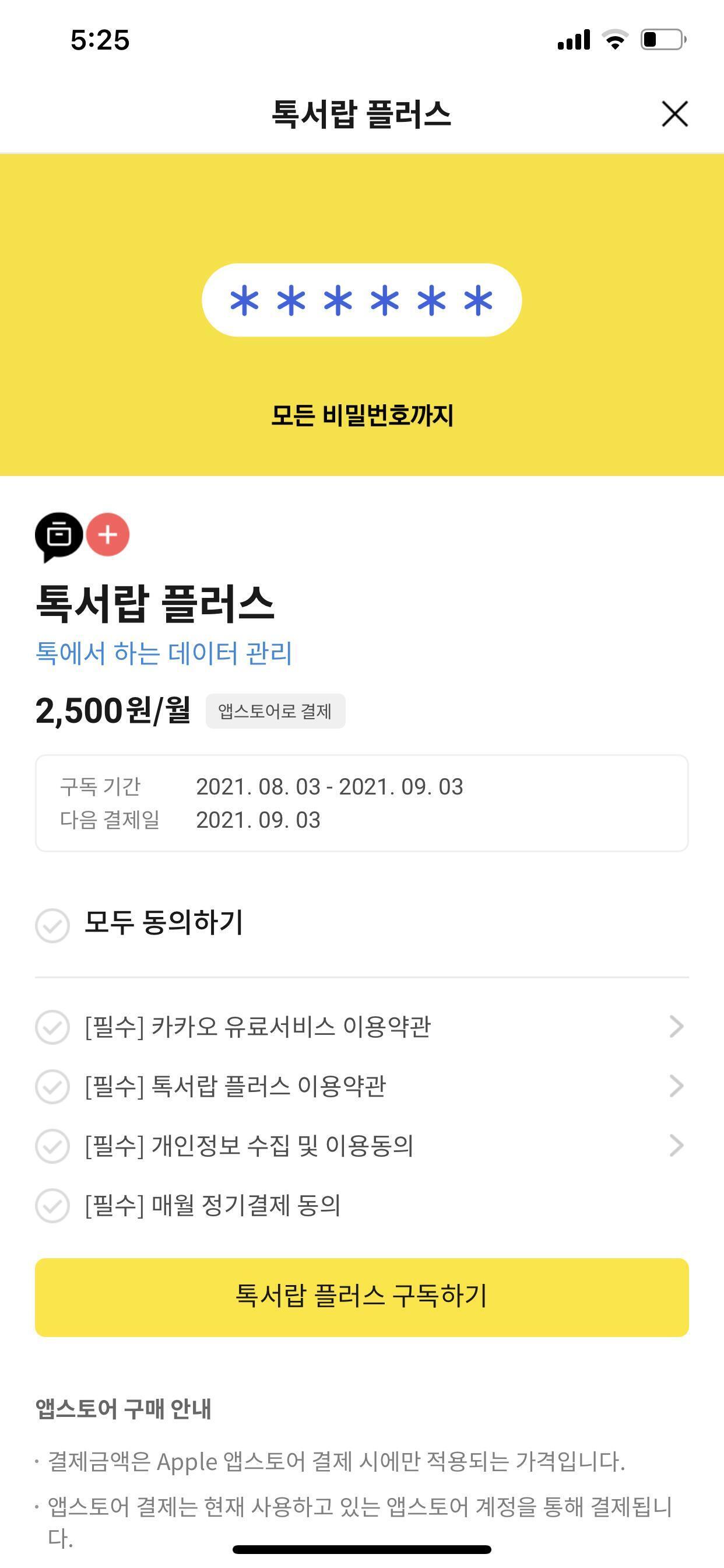This screenshot has height=1568, width=724.
Task: Tap 톡서랍 플러스 구독하기 button
Action: pyautogui.click(x=362, y=1297)
